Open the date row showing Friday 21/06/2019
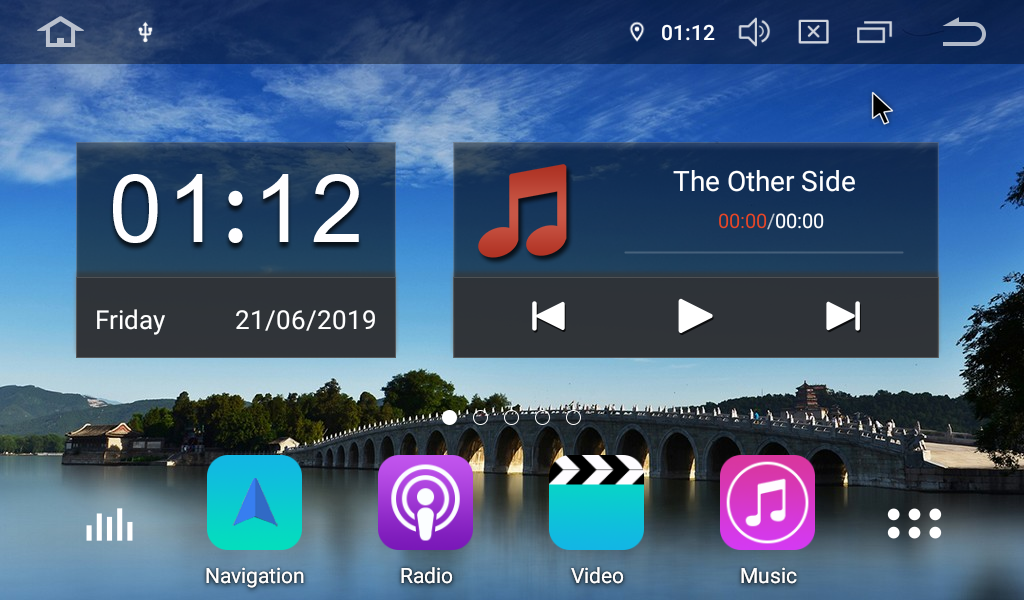This screenshot has height=600, width=1024. coord(236,320)
